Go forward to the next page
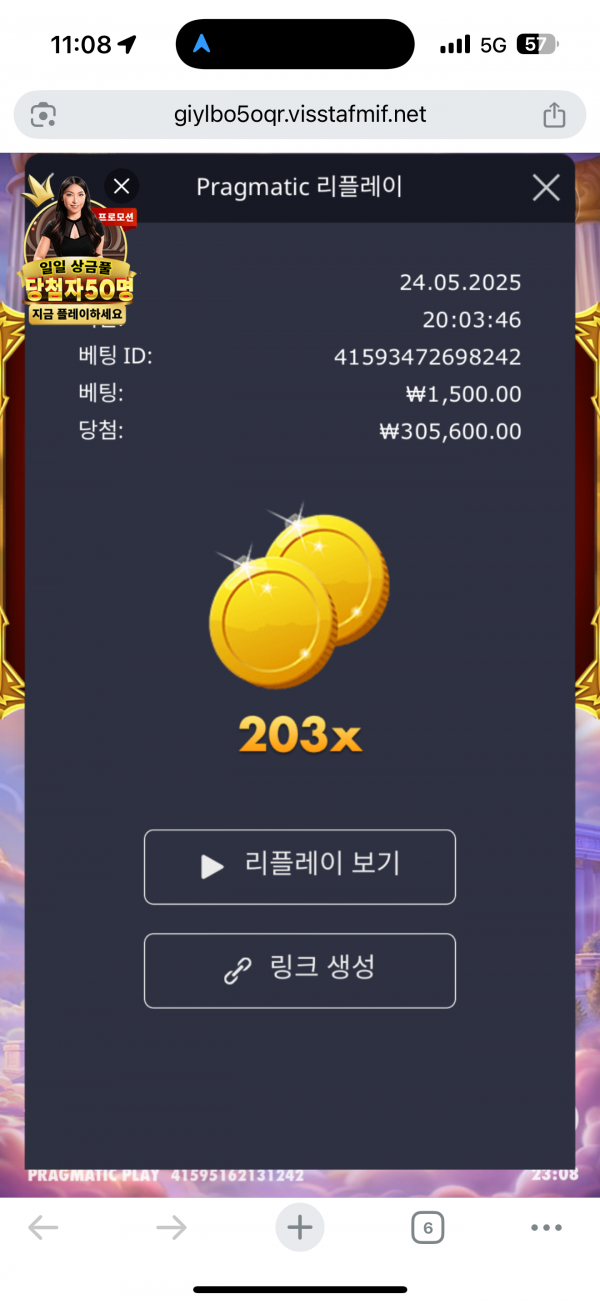The height and width of the screenshot is (1304, 600). pos(171,1228)
